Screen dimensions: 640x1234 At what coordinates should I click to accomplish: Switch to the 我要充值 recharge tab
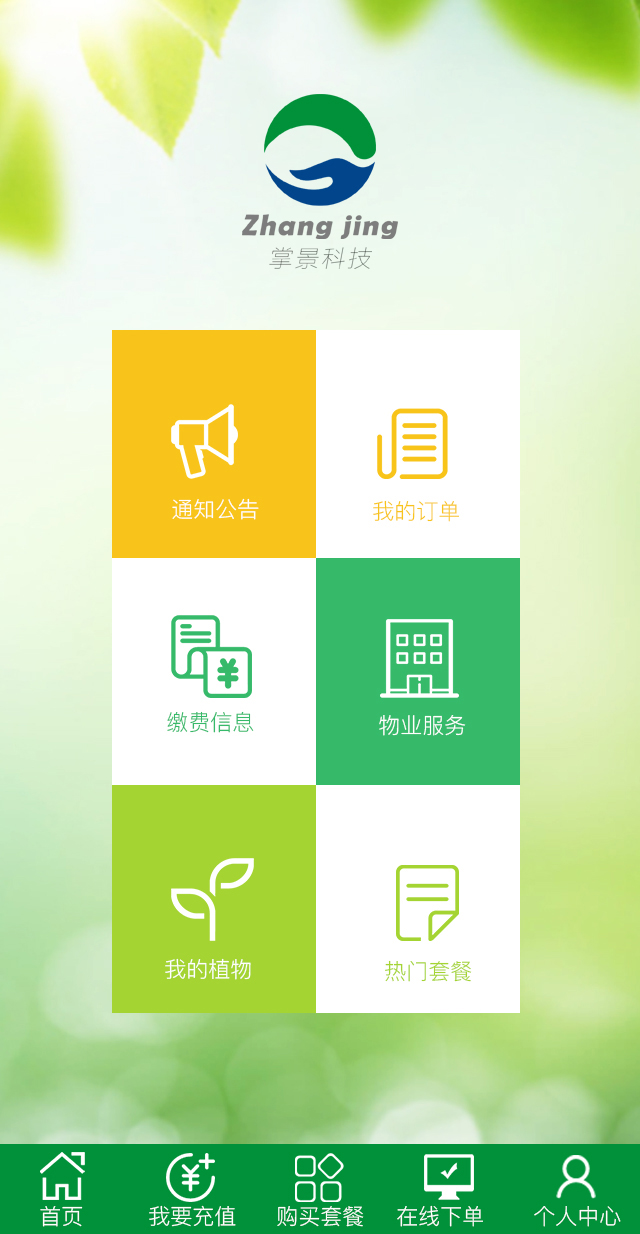192,1189
